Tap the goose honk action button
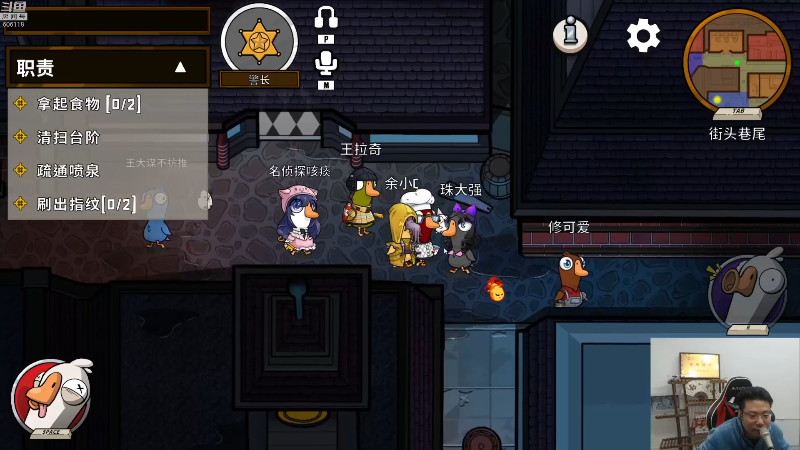Screen dimensions: 800x450 click(747, 291)
